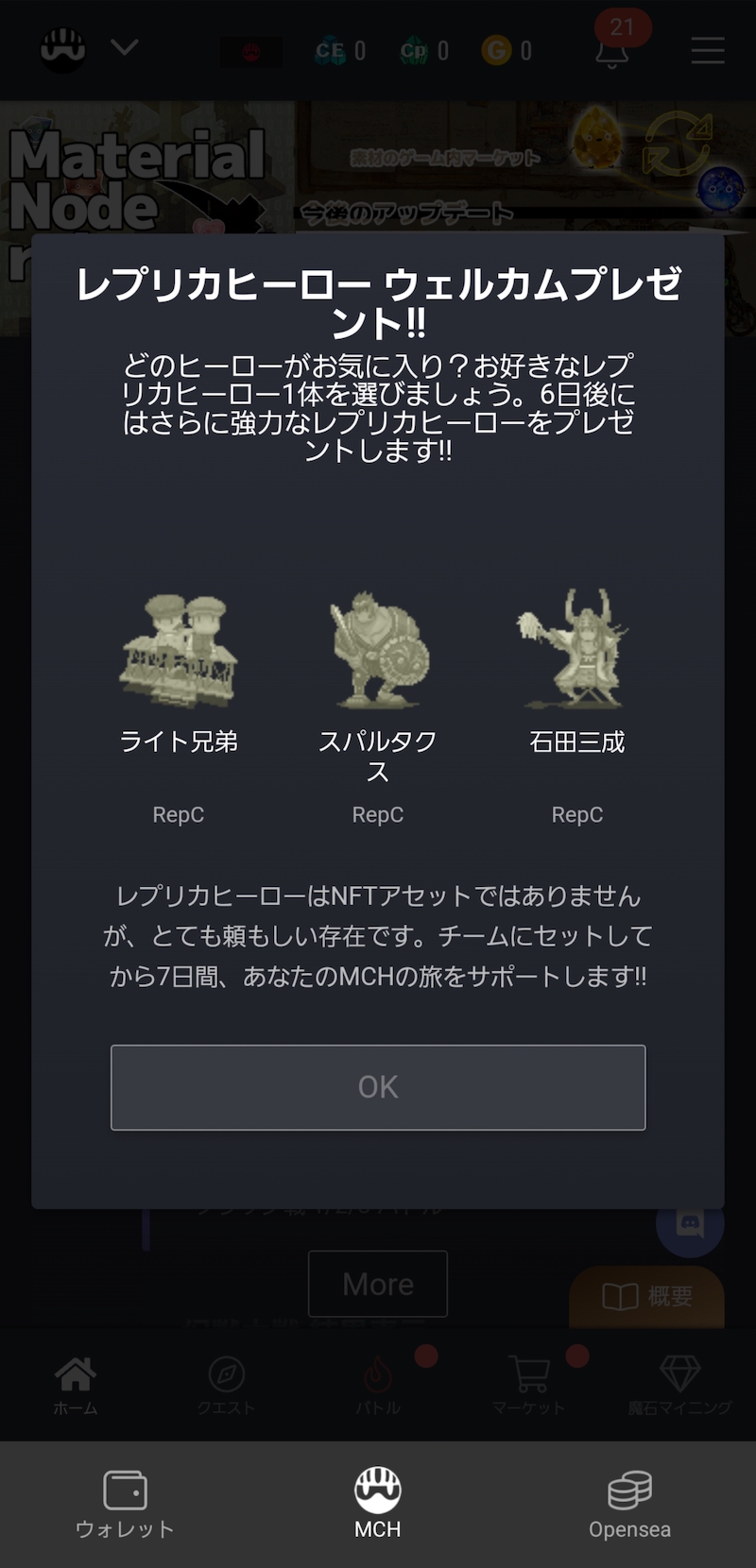Open the ウォレット tab
This screenshot has height=1568, width=756.
[125, 1505]
